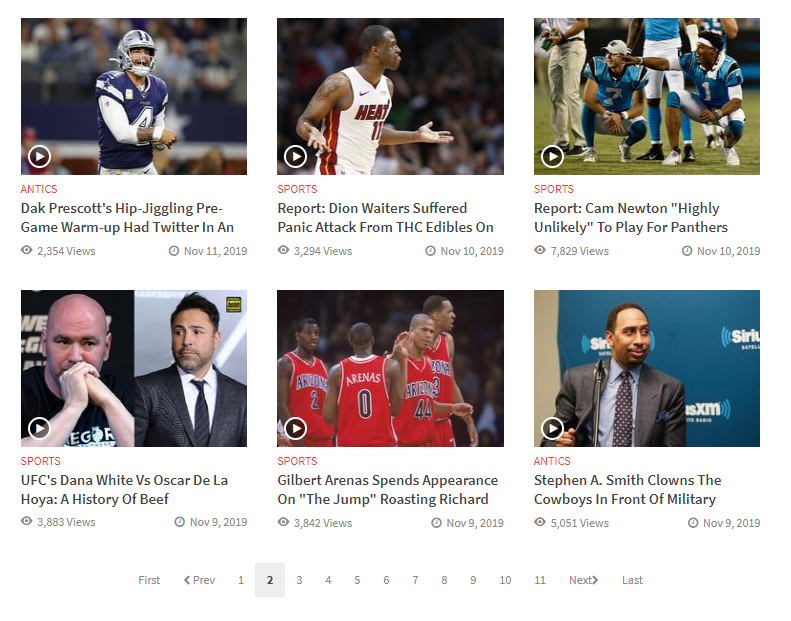Screen dimensions: 791x621
Task: Go to the First page
Action: [149, 580]
